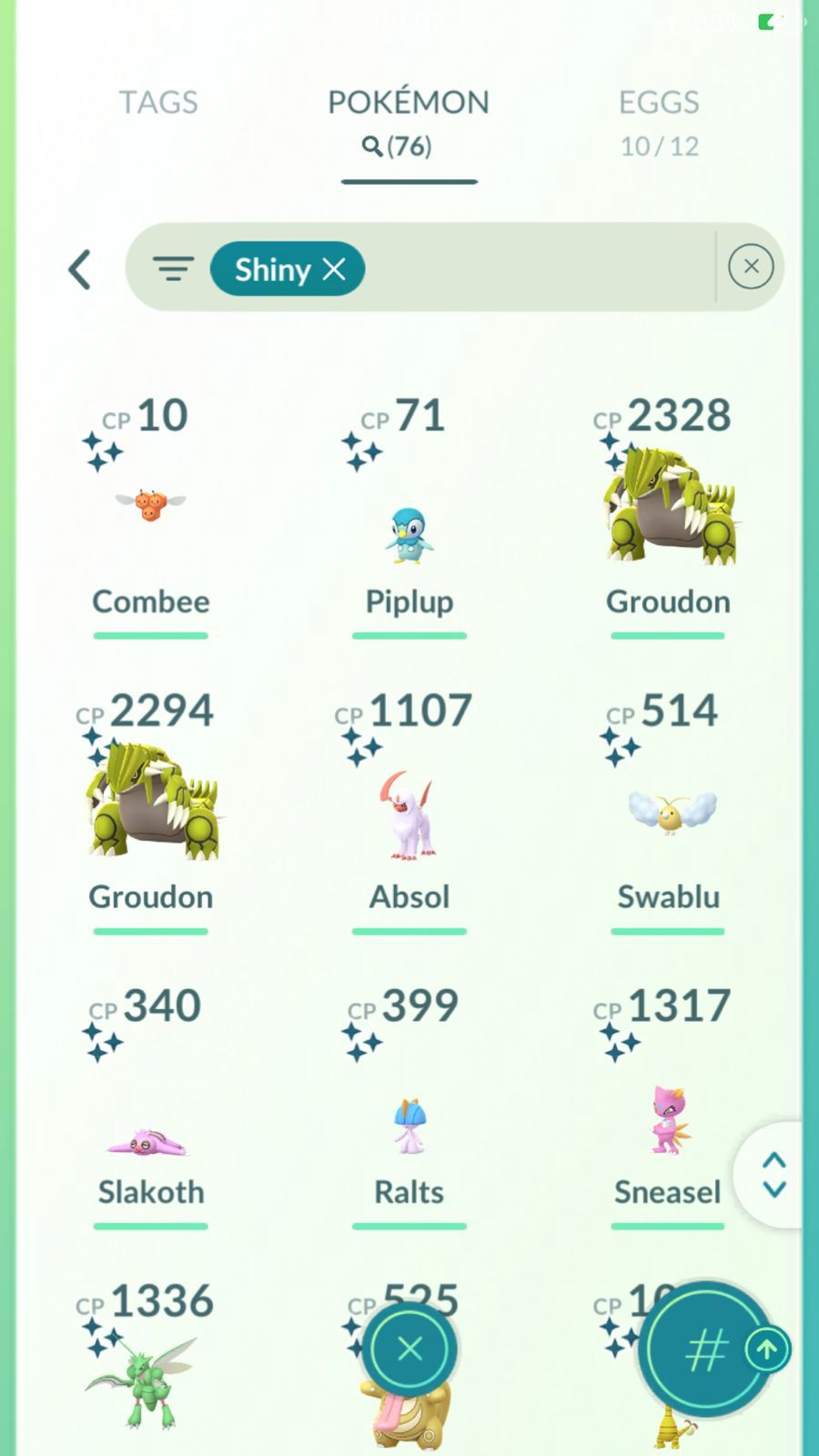Image resolution: width=819 pixels, height=1456 pixels.
Task: Switch to the Eggs tab
Action: (659, 122)
